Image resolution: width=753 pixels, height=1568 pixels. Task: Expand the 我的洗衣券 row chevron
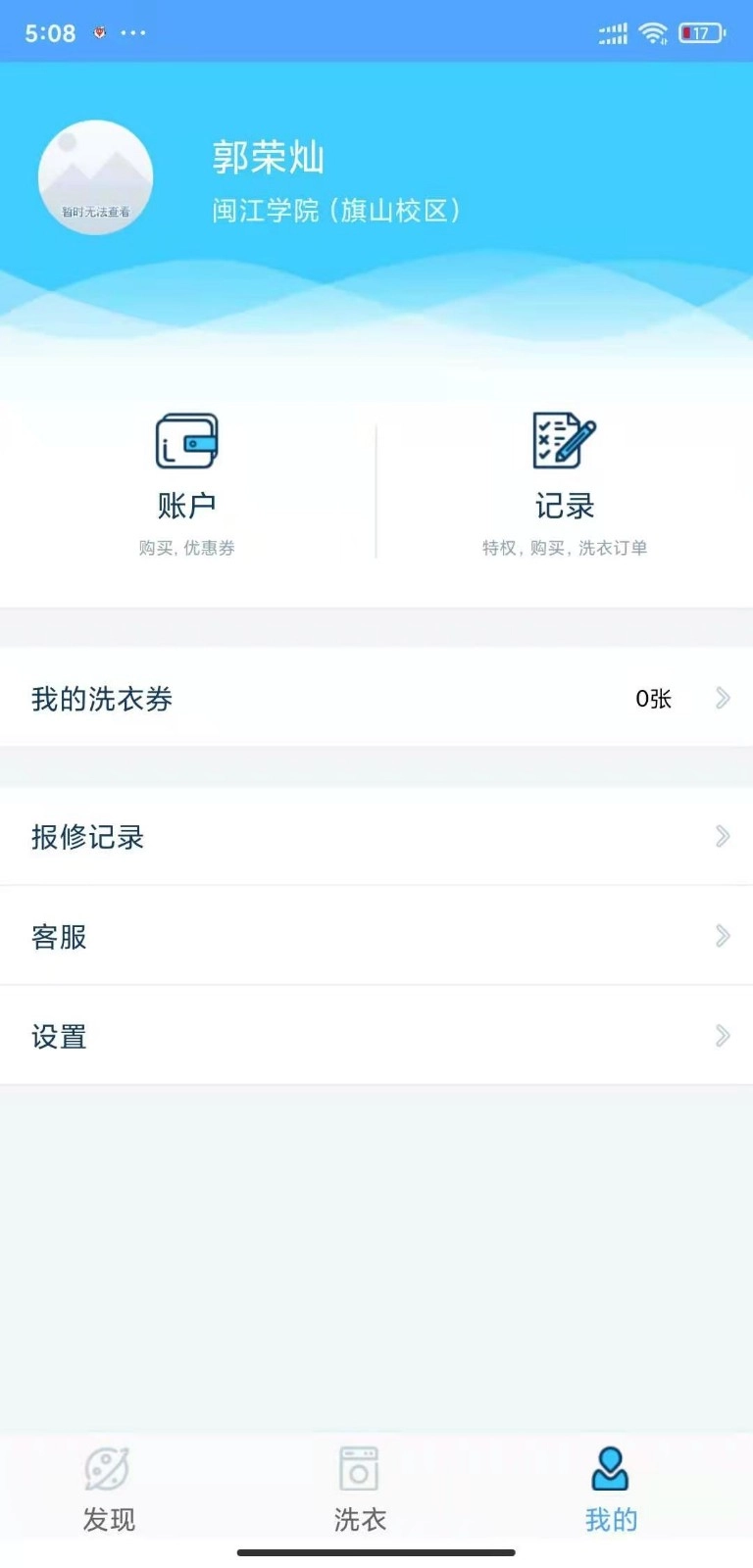click(x=723, y=698)
